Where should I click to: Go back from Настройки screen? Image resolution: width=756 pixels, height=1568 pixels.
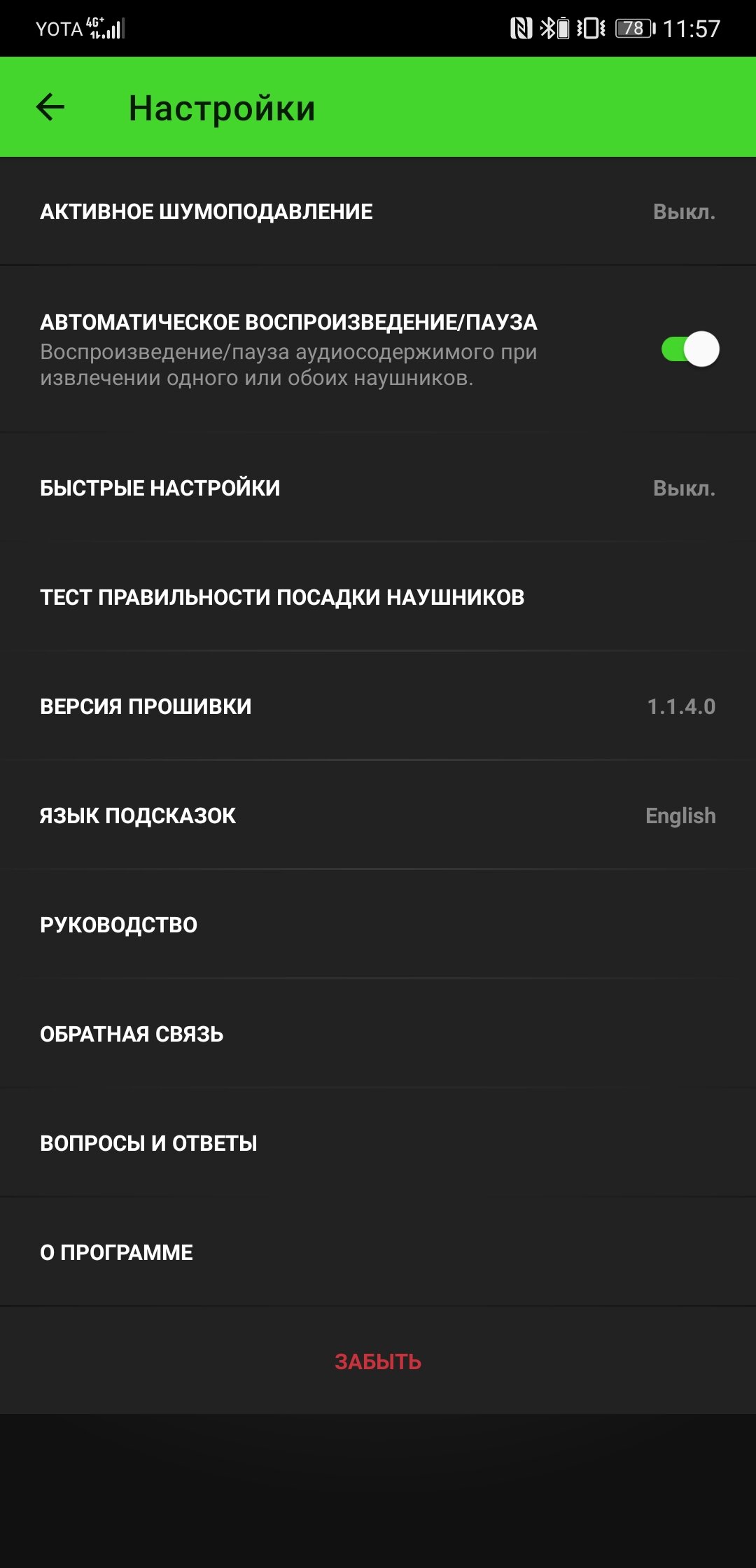(x=50, y=108)
